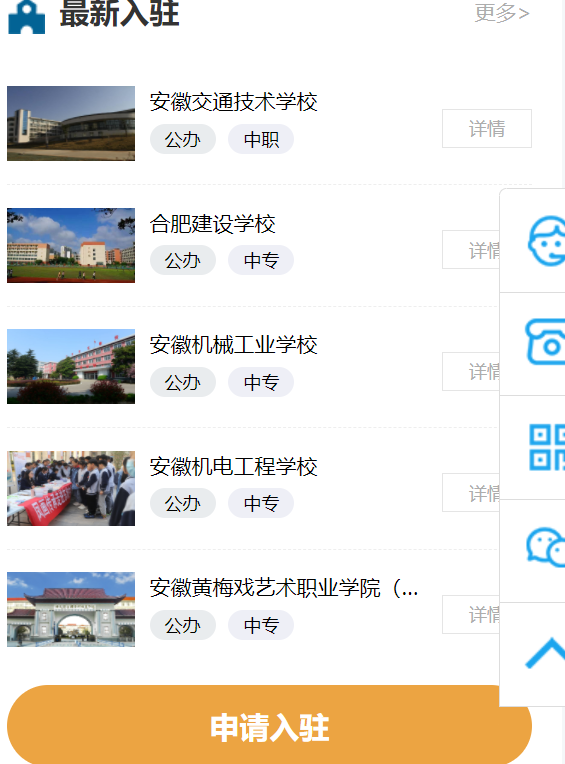Open the 合肥建设学校 photo
565x764 pixels.
coord(71,245)
